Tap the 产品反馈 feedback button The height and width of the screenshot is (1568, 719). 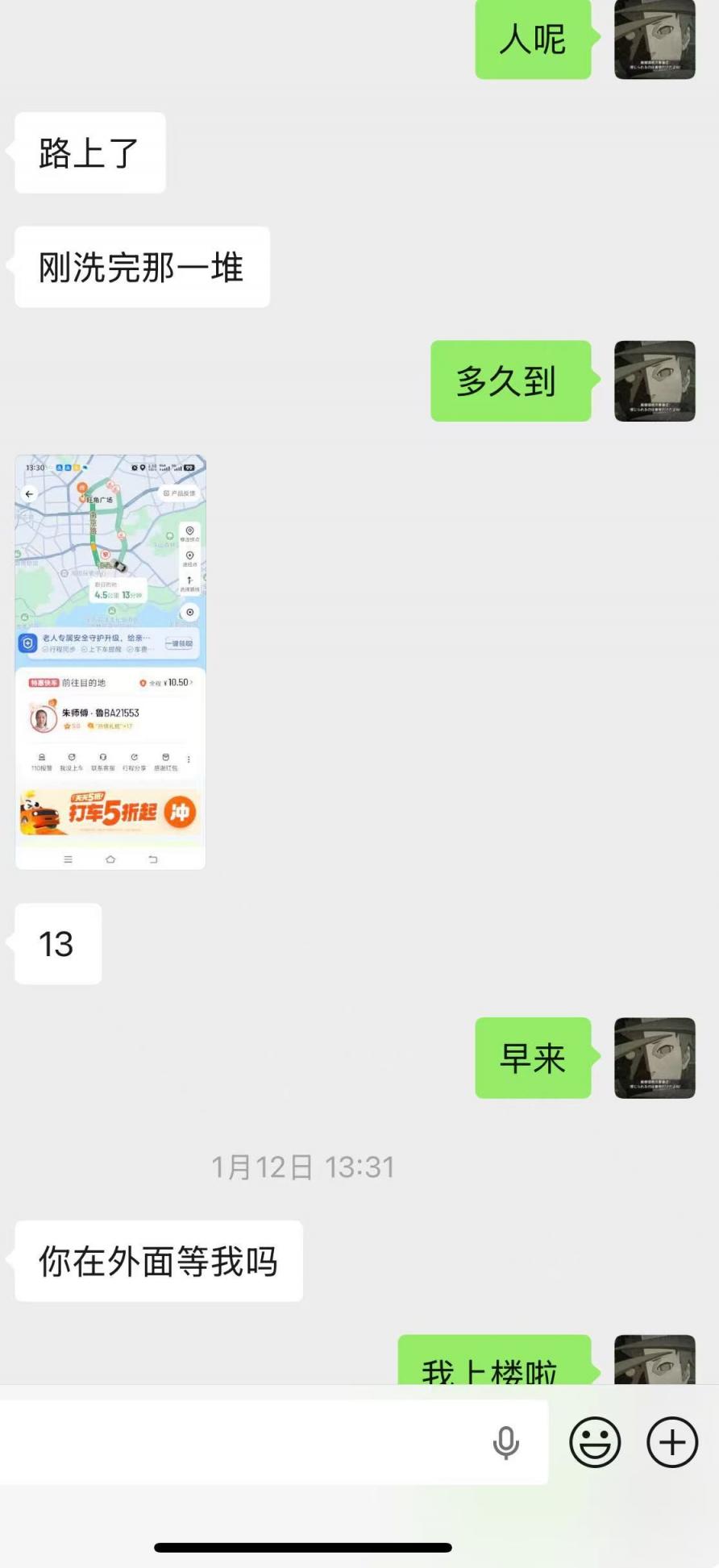180,493
